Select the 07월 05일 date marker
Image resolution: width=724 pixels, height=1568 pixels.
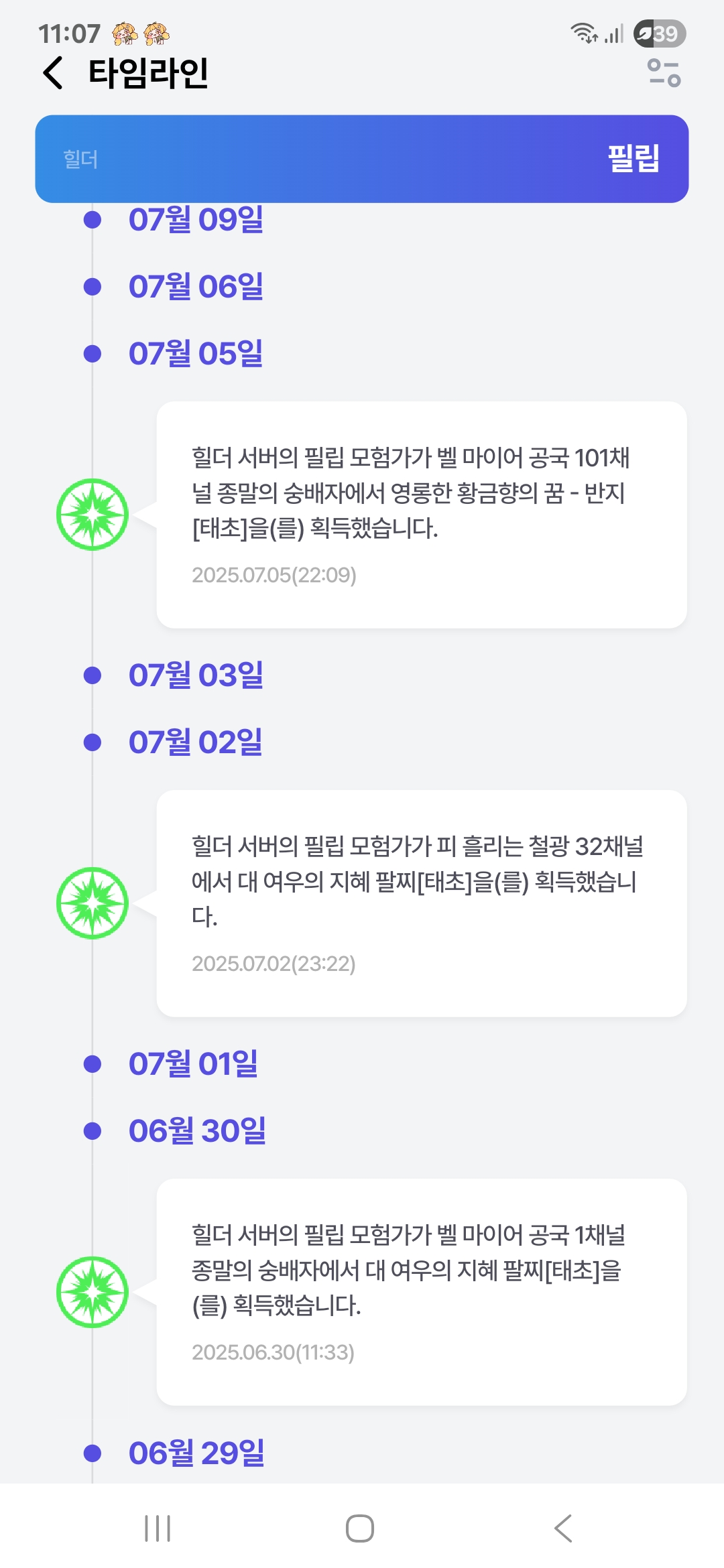click(x=196, y=353)
